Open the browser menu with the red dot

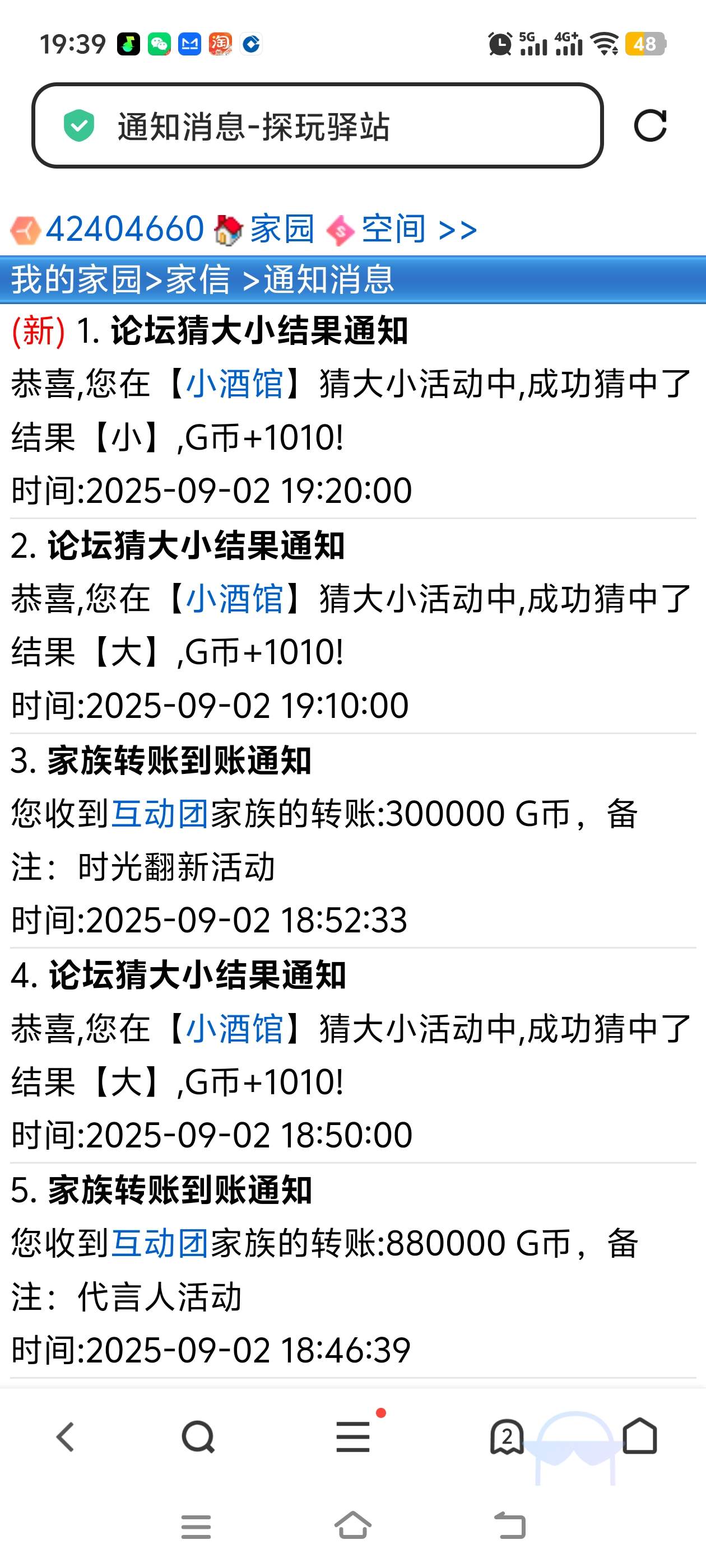[x=354, y=1438]
